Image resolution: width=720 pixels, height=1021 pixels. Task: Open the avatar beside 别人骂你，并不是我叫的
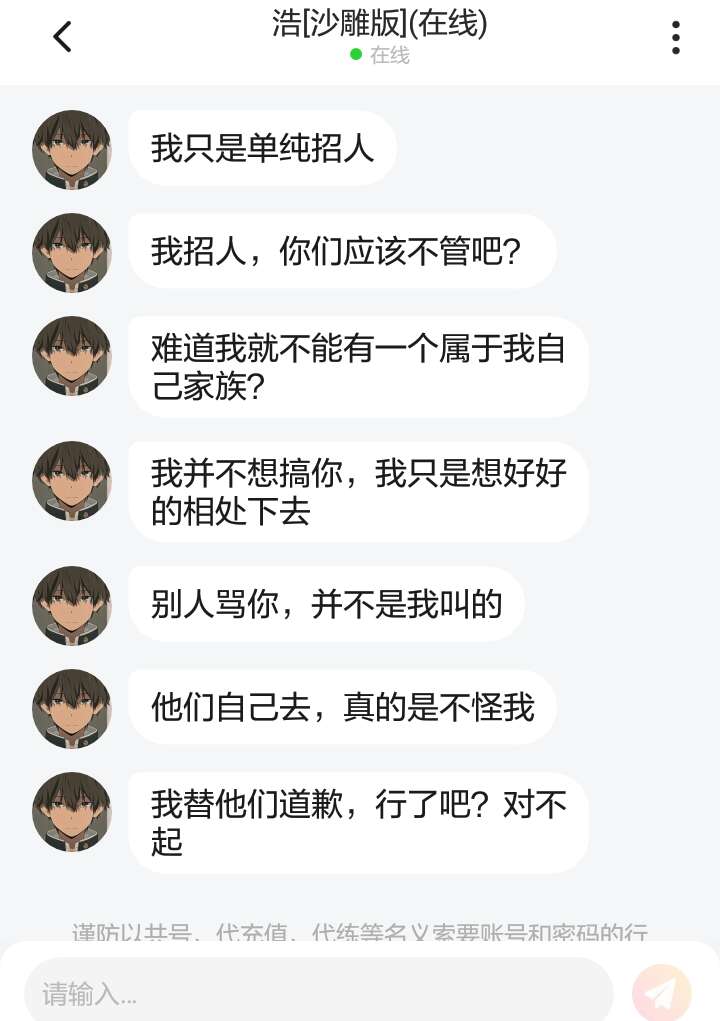click(72, 605)
